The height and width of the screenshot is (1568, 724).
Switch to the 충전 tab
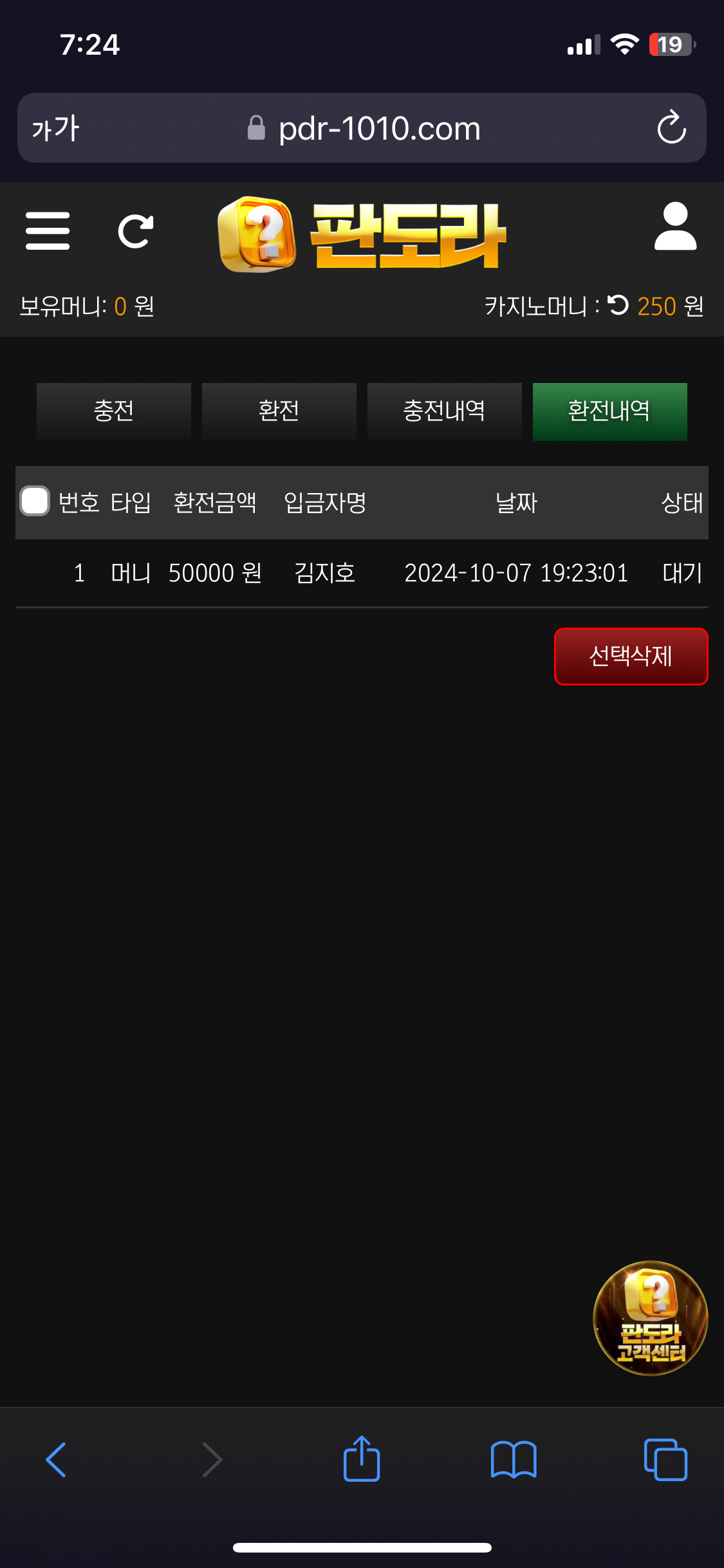pyautogui.click(x=114, y=411)
